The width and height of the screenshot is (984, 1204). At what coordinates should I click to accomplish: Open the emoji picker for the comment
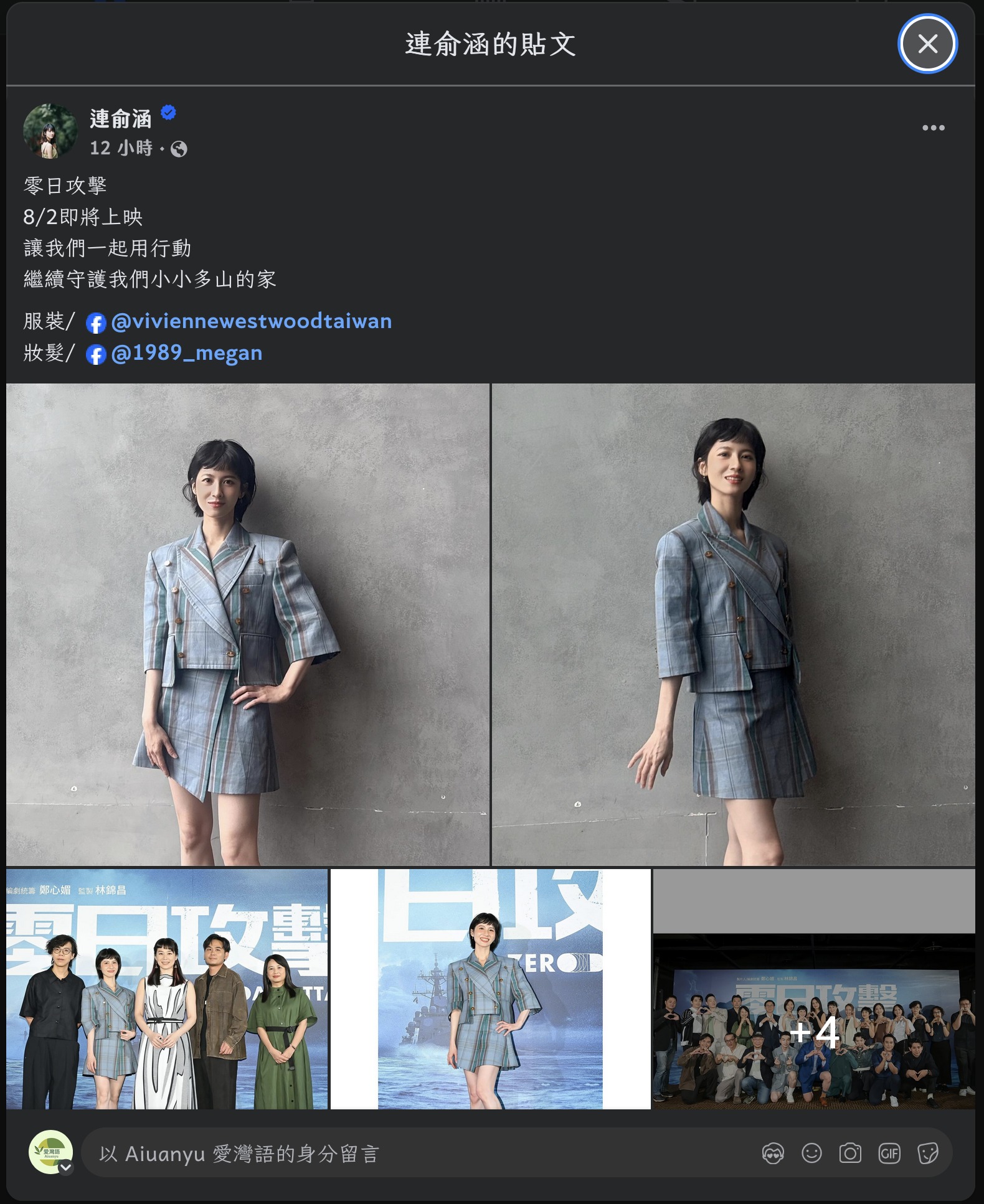click(811, 1154)
